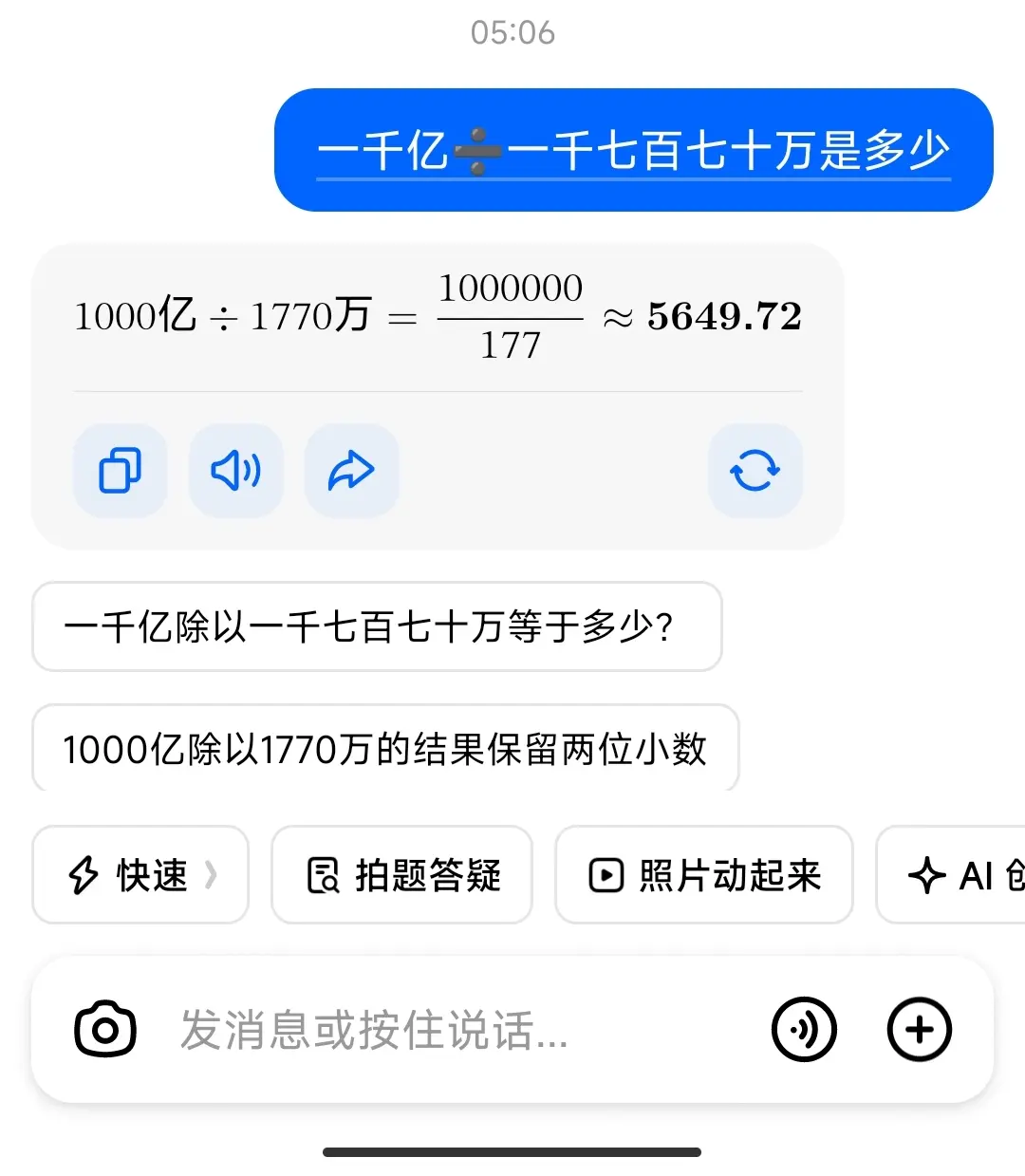Select the 拍题答疑 photo homework icon

(323, 875)
